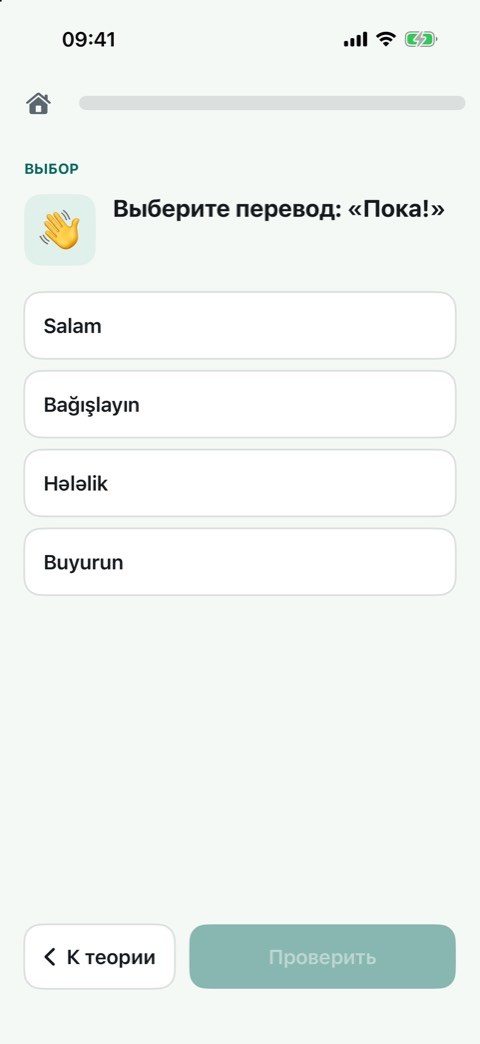Return to theory with «К теории»
The height and width of the screenshot is (1044, 480).
(99, 957)
